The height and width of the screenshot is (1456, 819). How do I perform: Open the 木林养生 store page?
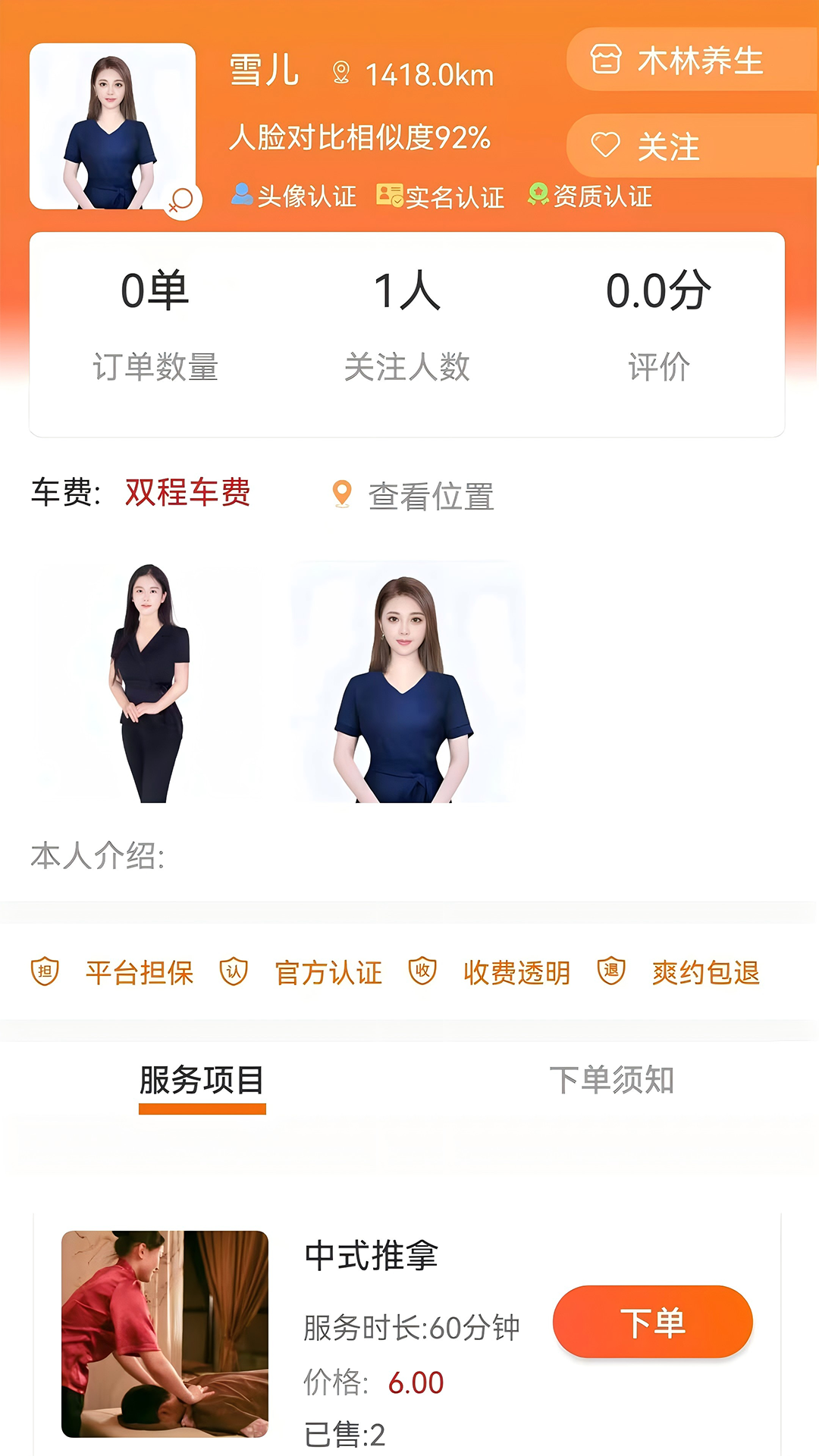pos(689,62)
